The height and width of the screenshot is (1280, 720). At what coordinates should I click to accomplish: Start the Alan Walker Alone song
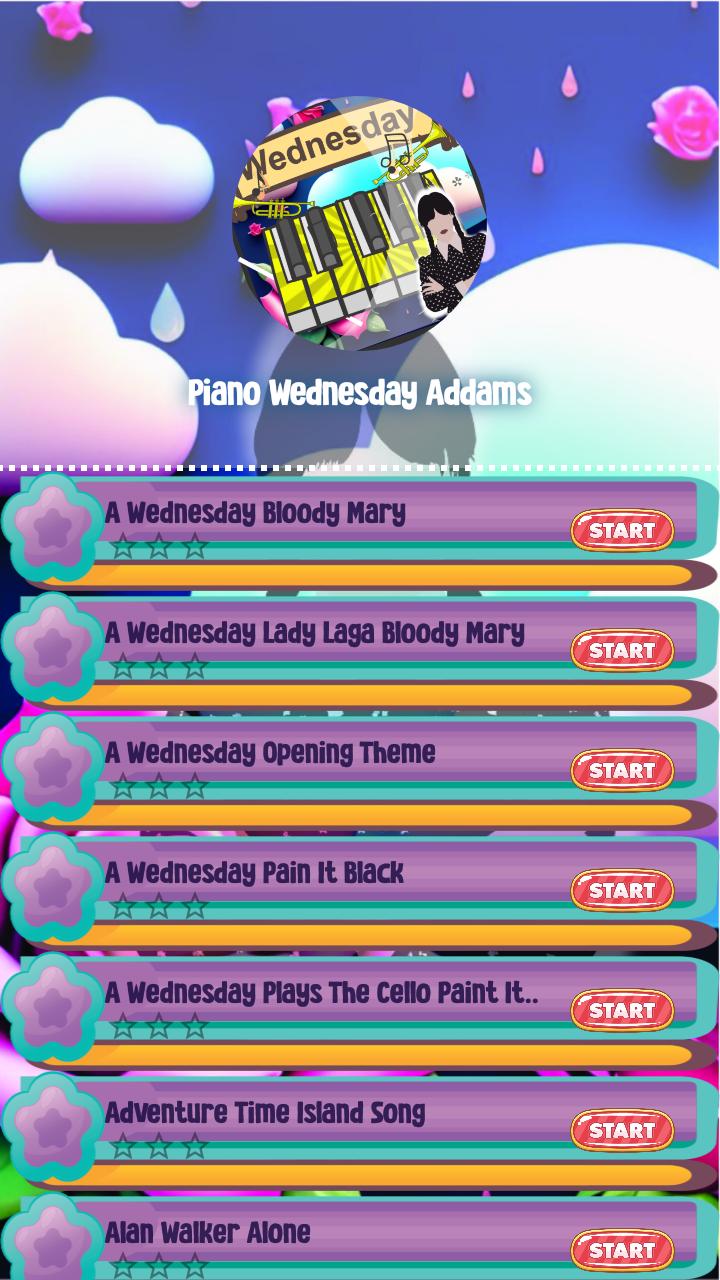tap(622, 1250)
